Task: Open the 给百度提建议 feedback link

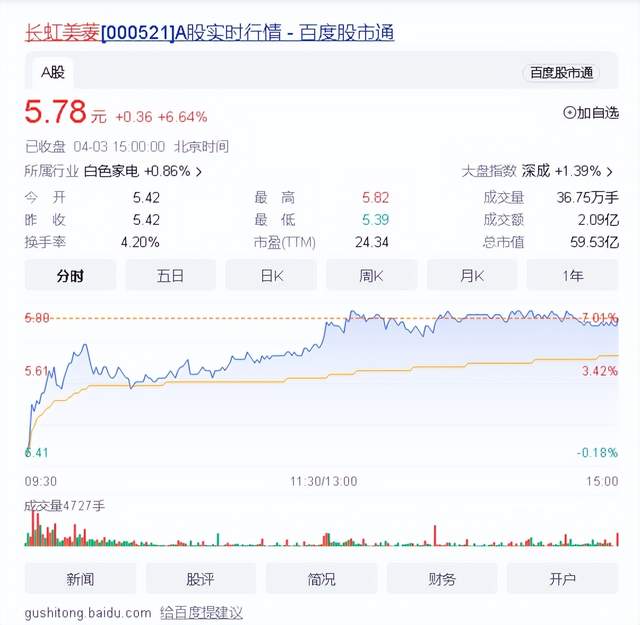Action: [x=201, y=612]
